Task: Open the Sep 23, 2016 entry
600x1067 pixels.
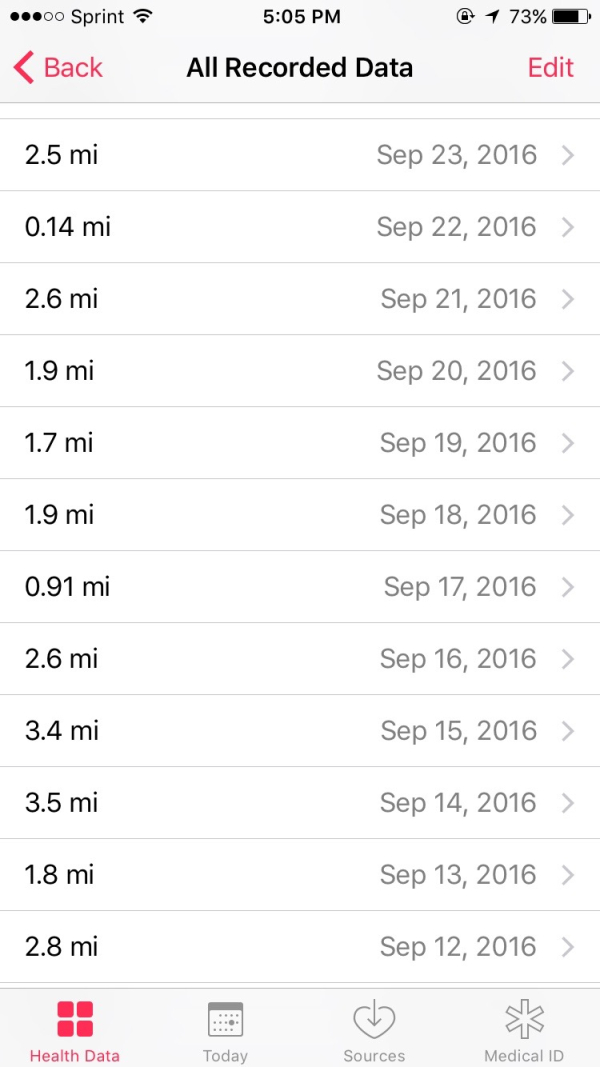Action: (300, 155)
